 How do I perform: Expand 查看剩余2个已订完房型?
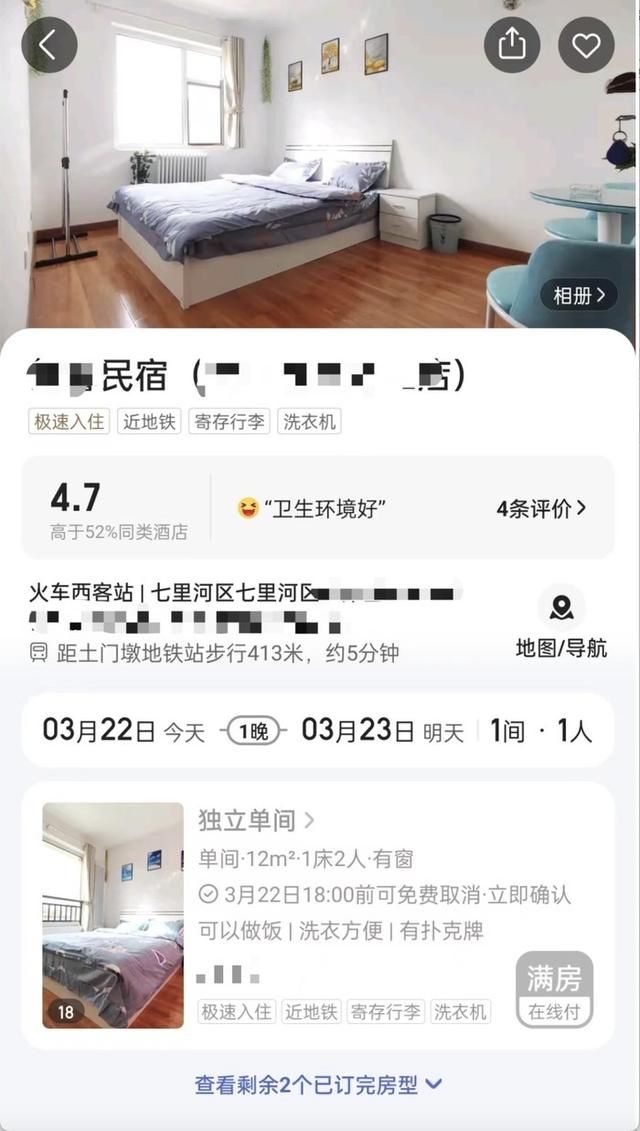pos(318,1084)
